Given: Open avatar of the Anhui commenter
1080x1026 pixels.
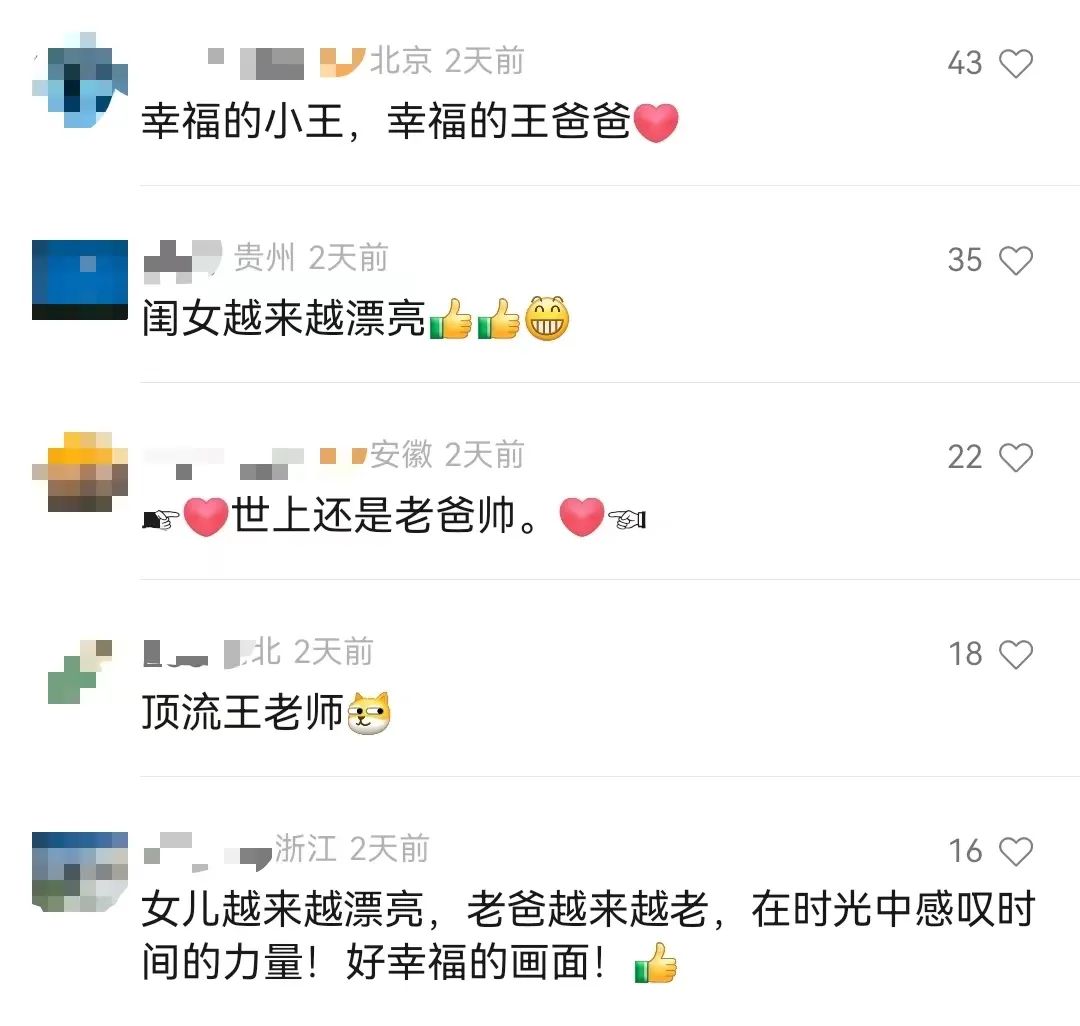Looking at the screenshot, I should coord(80,472).
